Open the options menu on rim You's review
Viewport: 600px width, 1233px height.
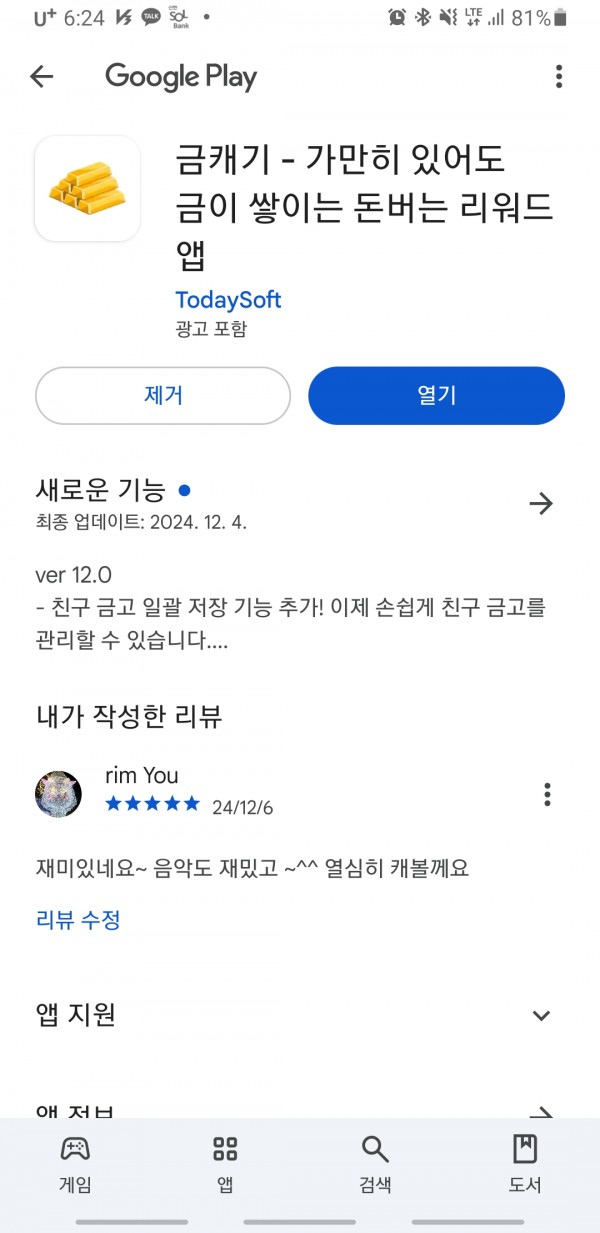(x=547, y=794)
